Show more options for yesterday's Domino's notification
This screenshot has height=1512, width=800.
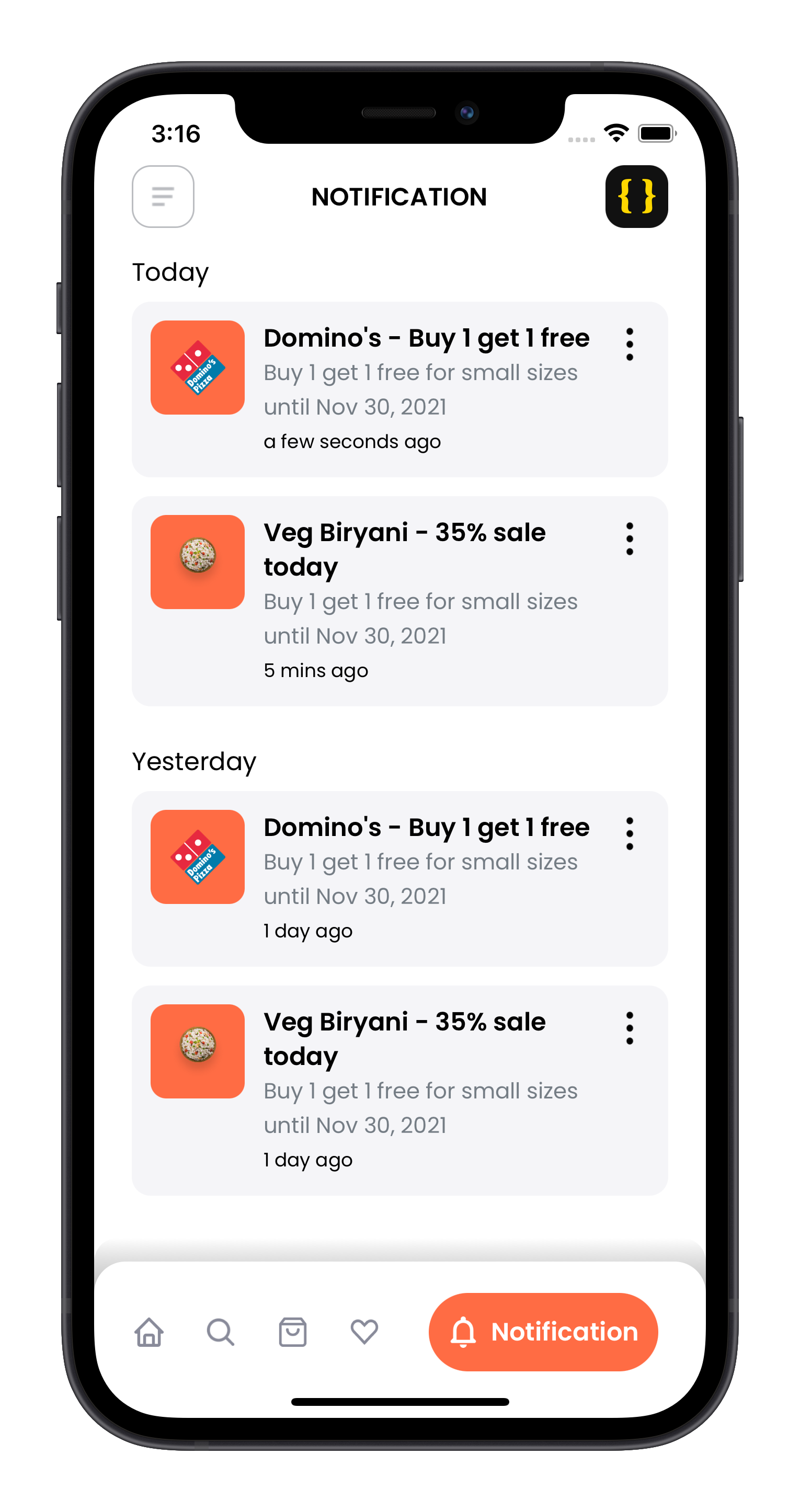[629, 833]
